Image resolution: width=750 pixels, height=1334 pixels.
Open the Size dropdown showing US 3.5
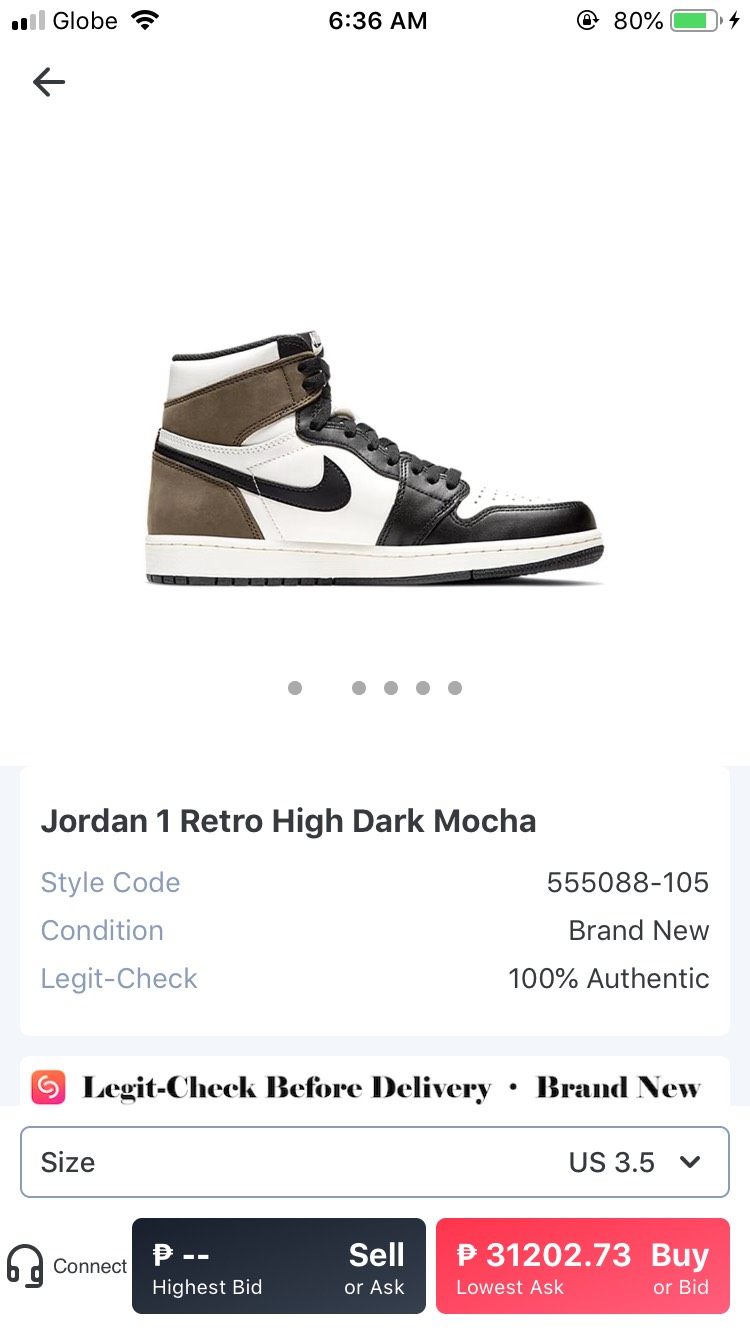coord(375,1162)
